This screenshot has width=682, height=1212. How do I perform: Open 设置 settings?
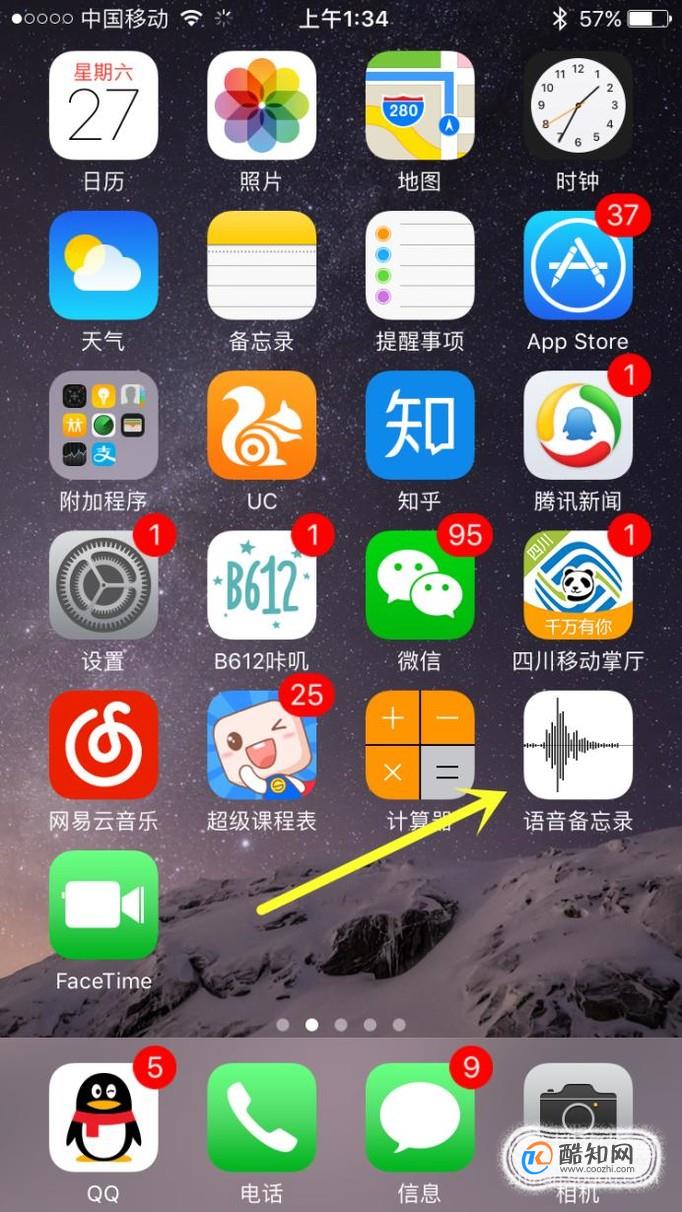click(103, 585)
